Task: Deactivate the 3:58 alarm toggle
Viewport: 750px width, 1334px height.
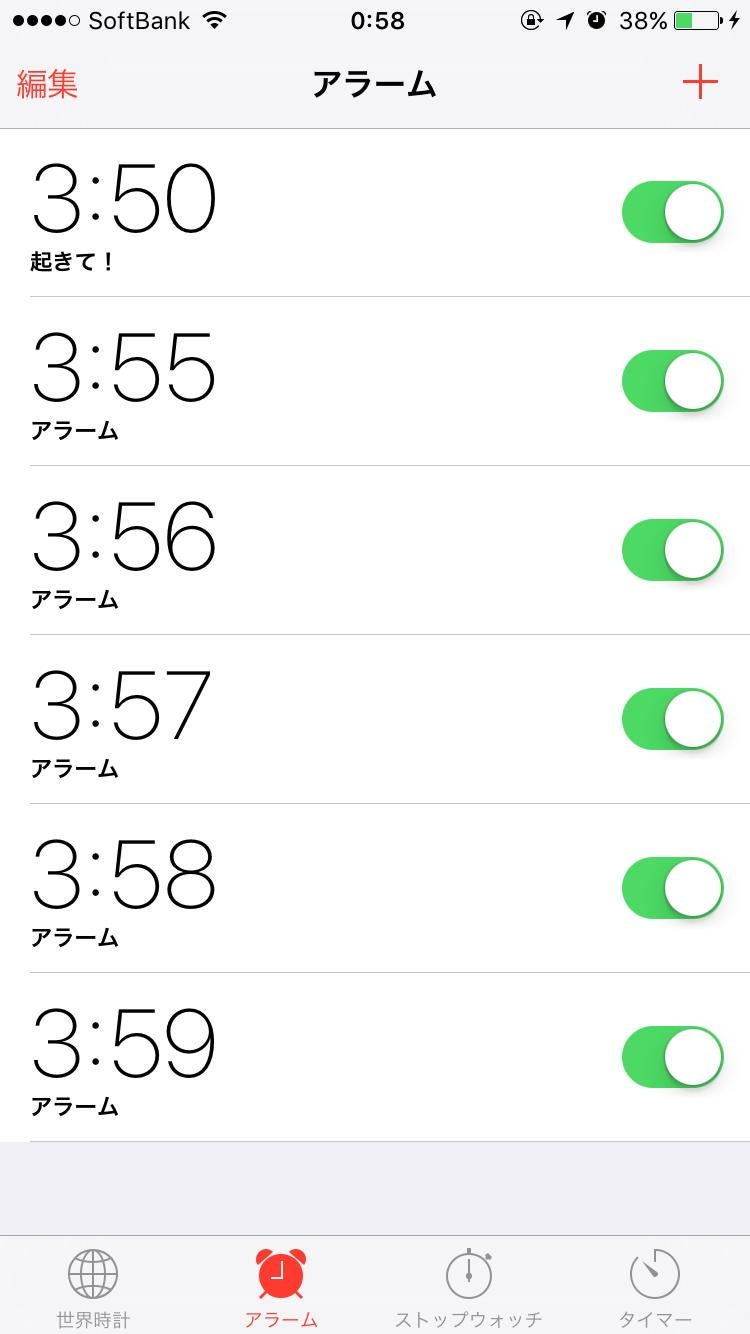Action: [x=672, y=888]
